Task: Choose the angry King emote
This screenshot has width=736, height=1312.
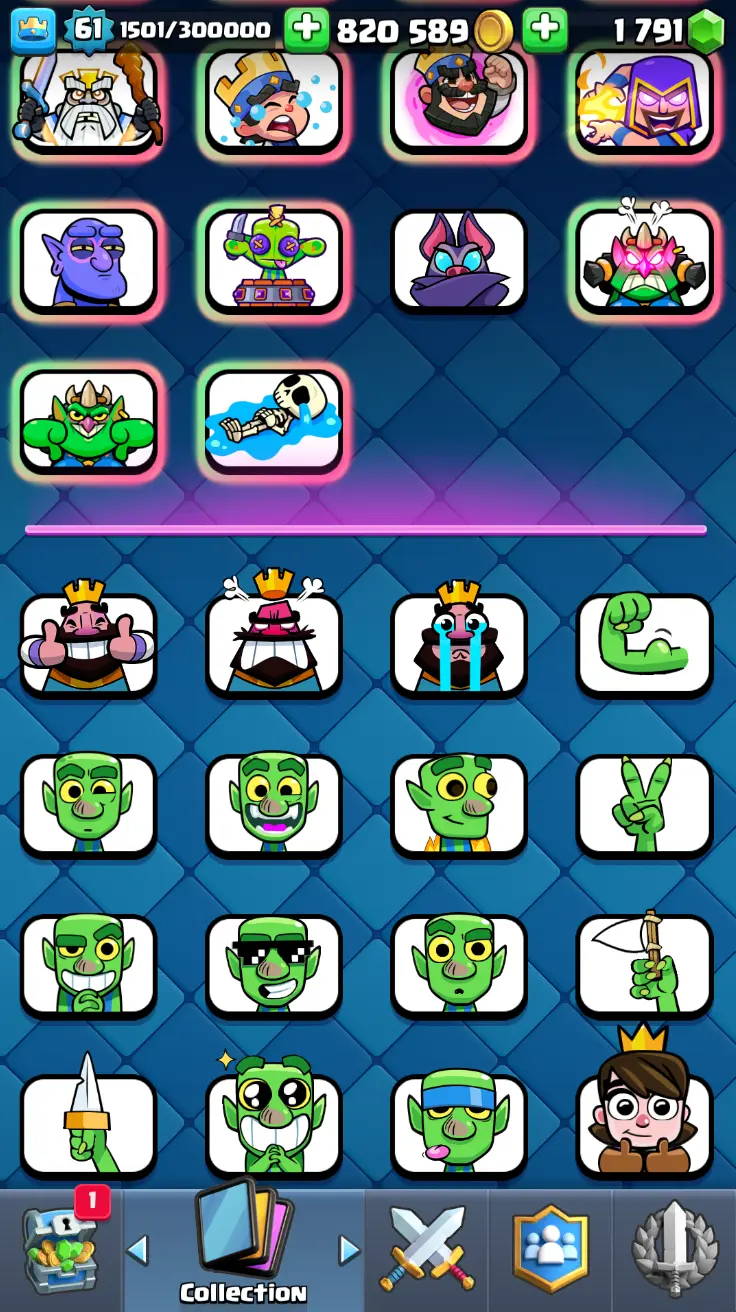Action: (x=273, y=643)
